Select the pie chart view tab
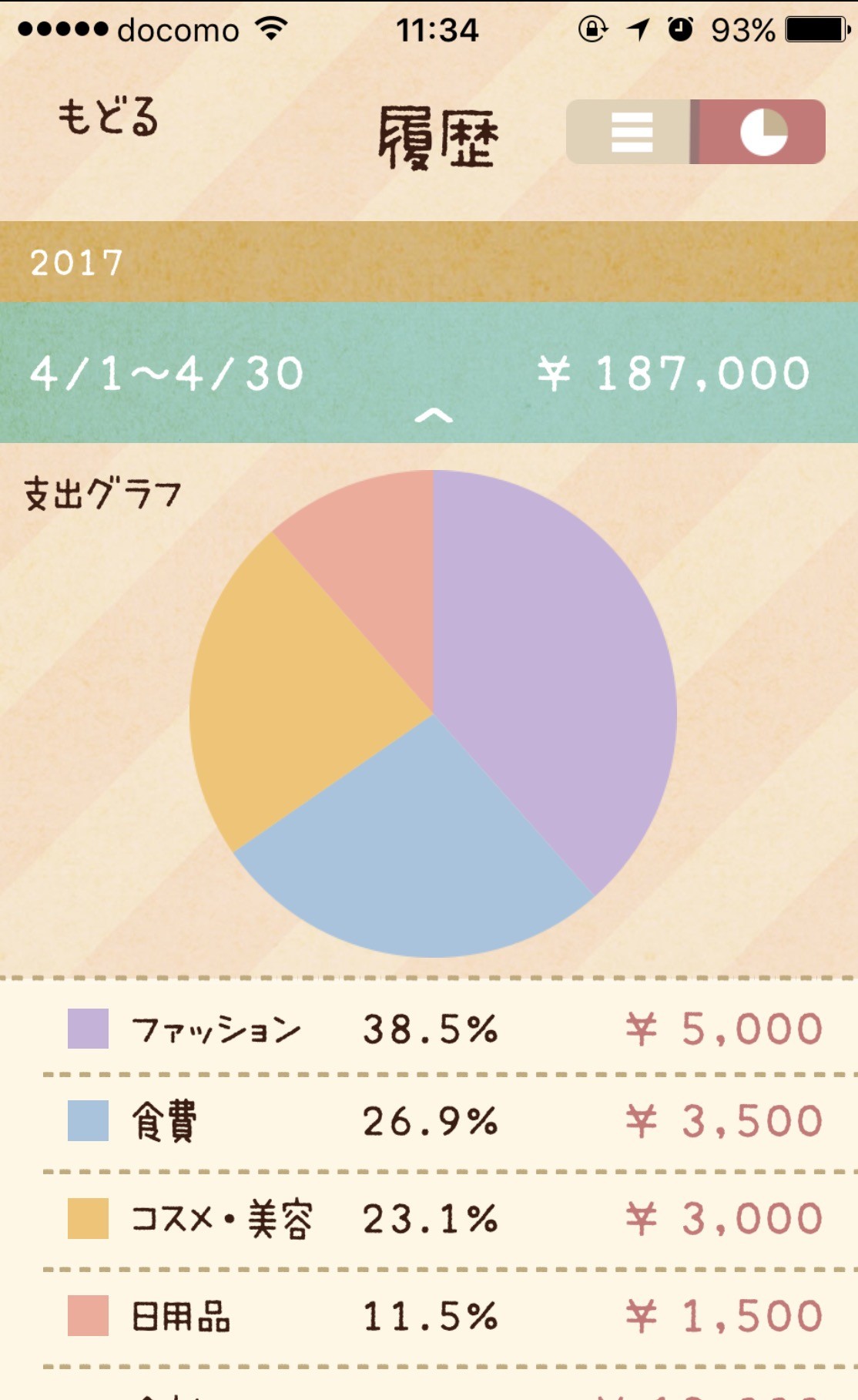 [x=762, y=133]
